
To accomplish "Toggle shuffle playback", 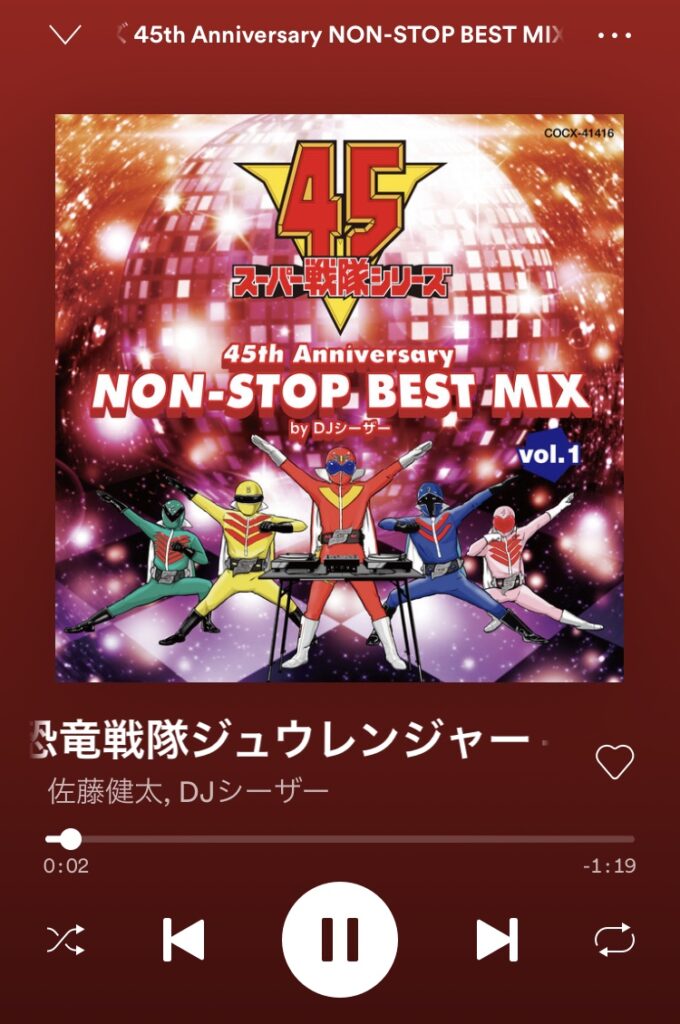I will (65, 940).
